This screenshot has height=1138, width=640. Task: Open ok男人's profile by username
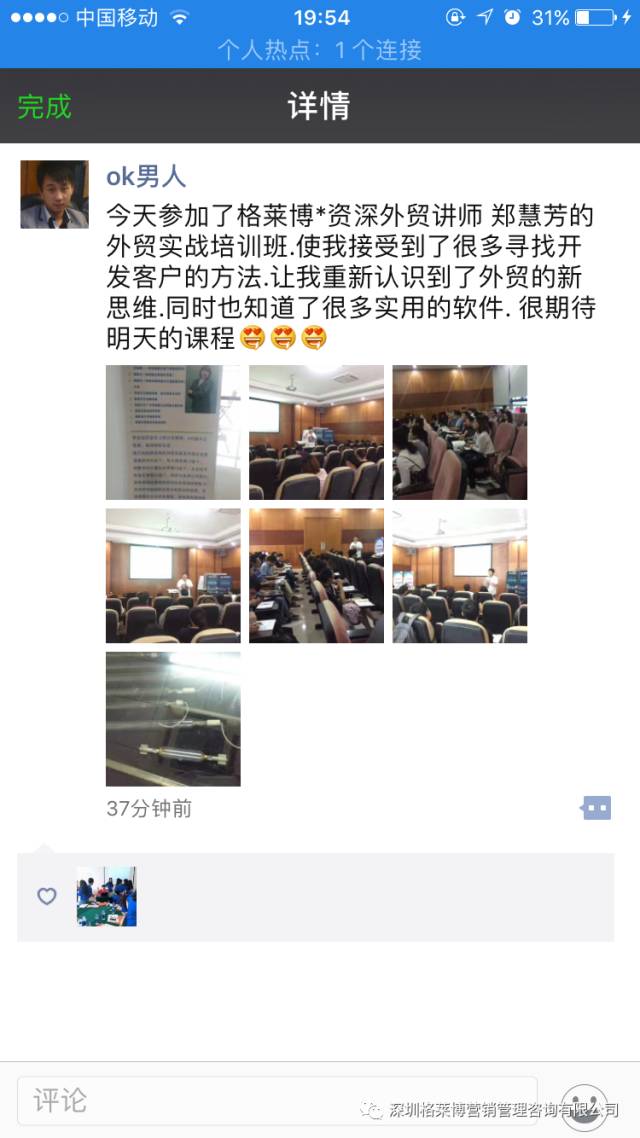click(x=146, y=177)
